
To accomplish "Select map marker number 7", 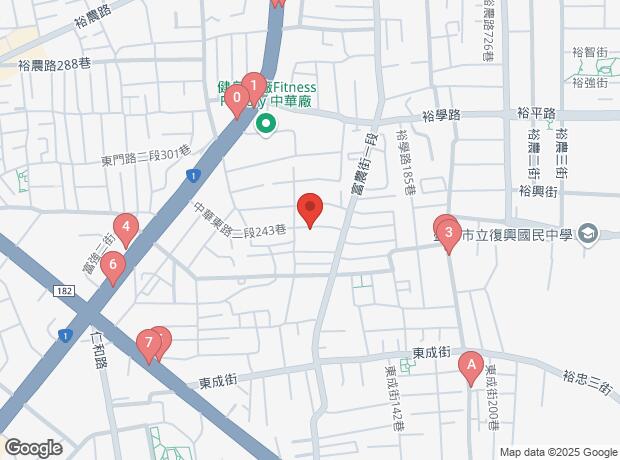I will point(149,345).
